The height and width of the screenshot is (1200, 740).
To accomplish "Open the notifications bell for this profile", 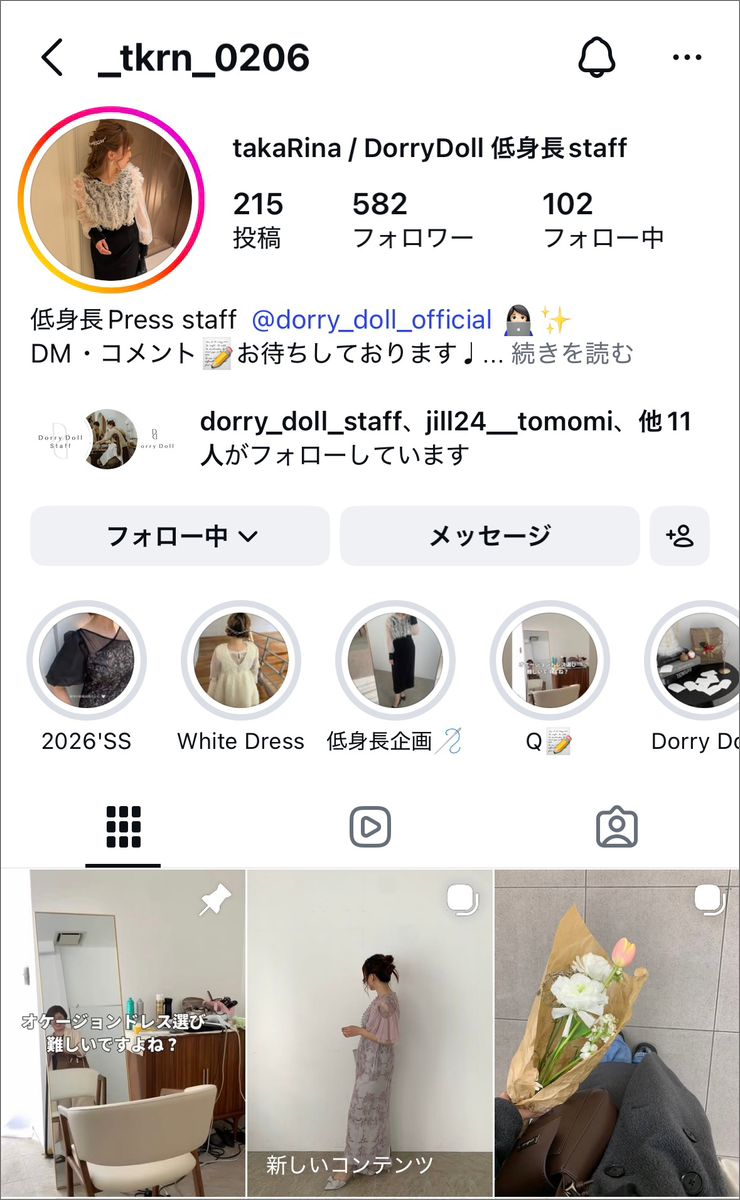I will [597, 58].
